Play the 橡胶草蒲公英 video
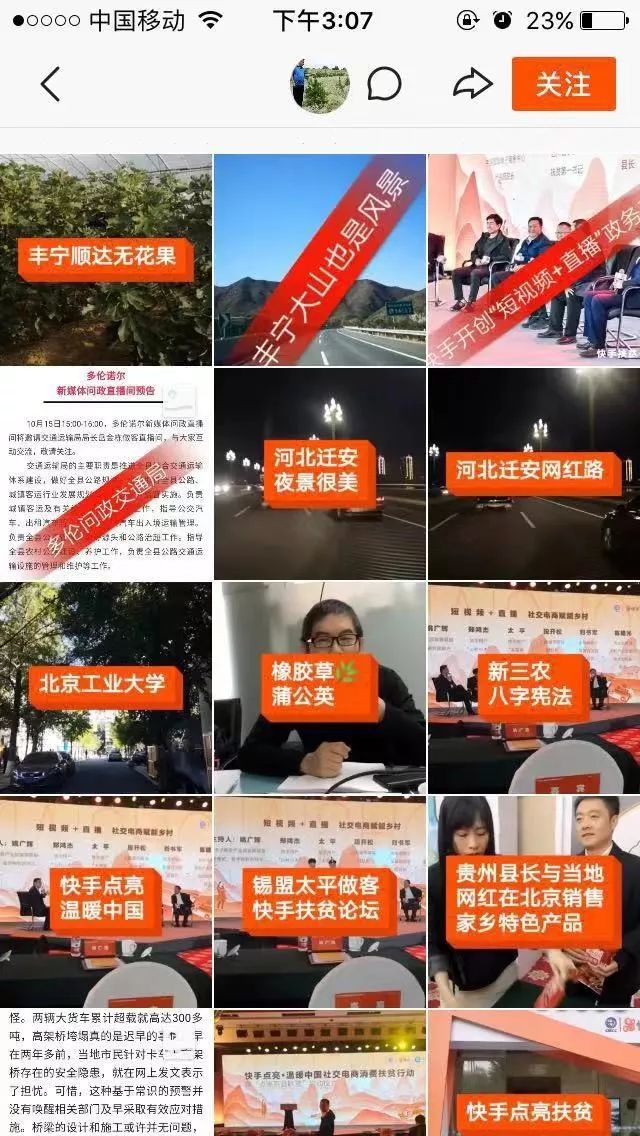Viewport: 640px width, 1136px height. click(x=320, y=688)
